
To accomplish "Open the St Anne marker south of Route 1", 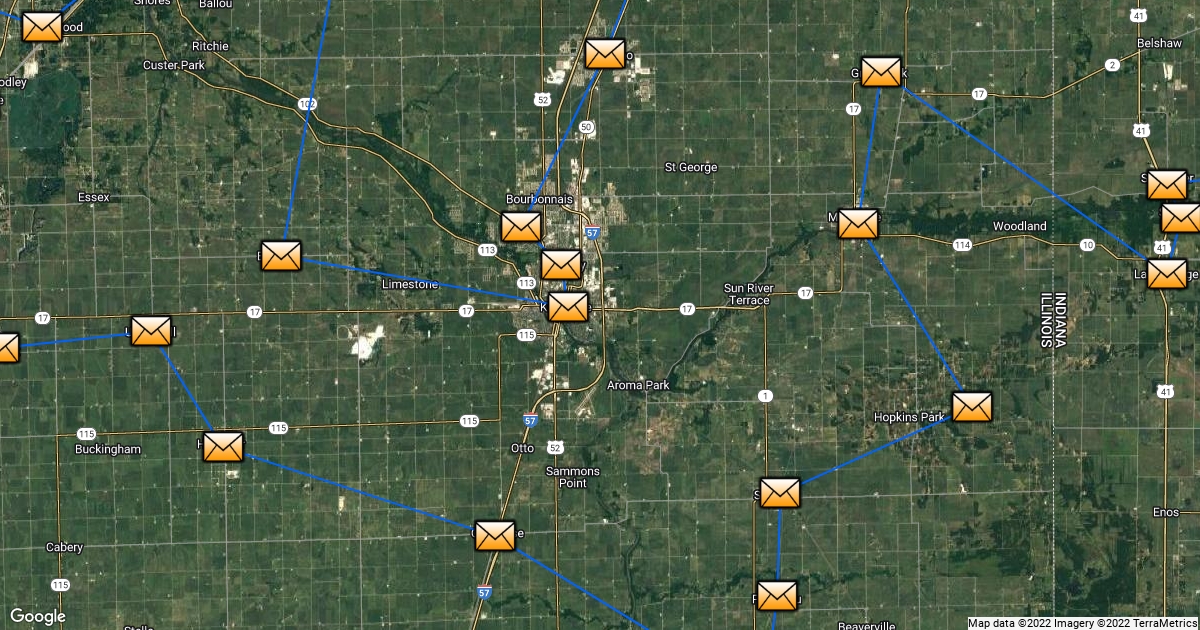I will pos(780,492).
